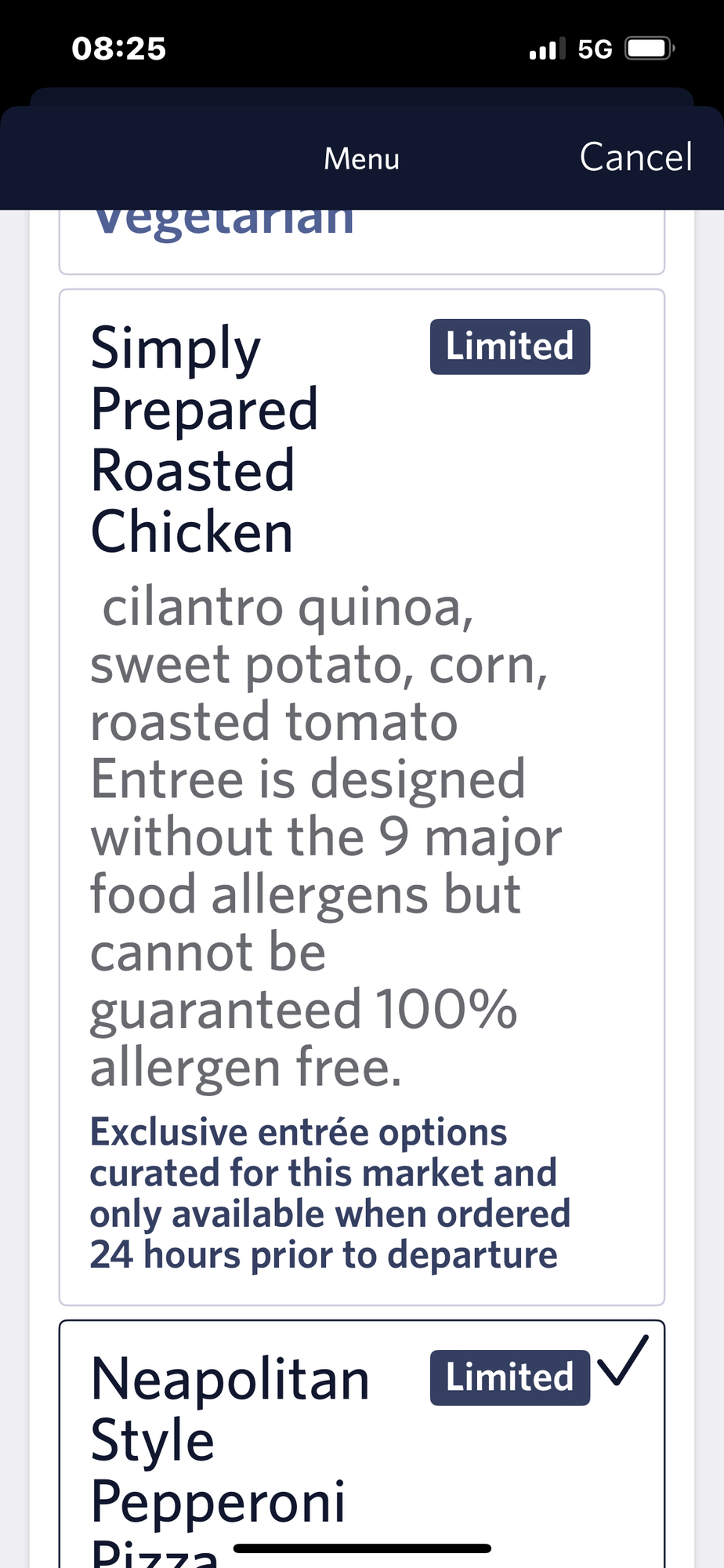Choose the Neapolitan Style Pepperoni Pizza option
This screenshot has width=724, height=1568.
(362, 1444)
